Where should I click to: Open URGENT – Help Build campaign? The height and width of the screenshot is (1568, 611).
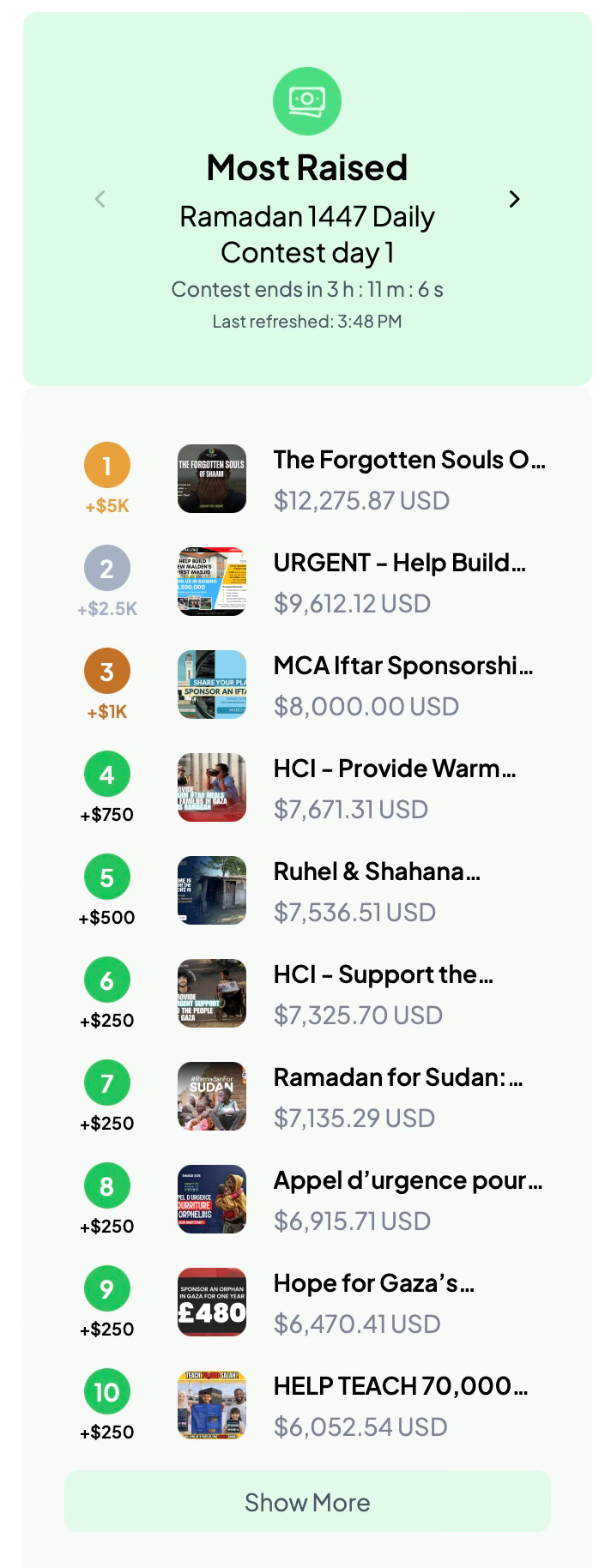[399, 564]
